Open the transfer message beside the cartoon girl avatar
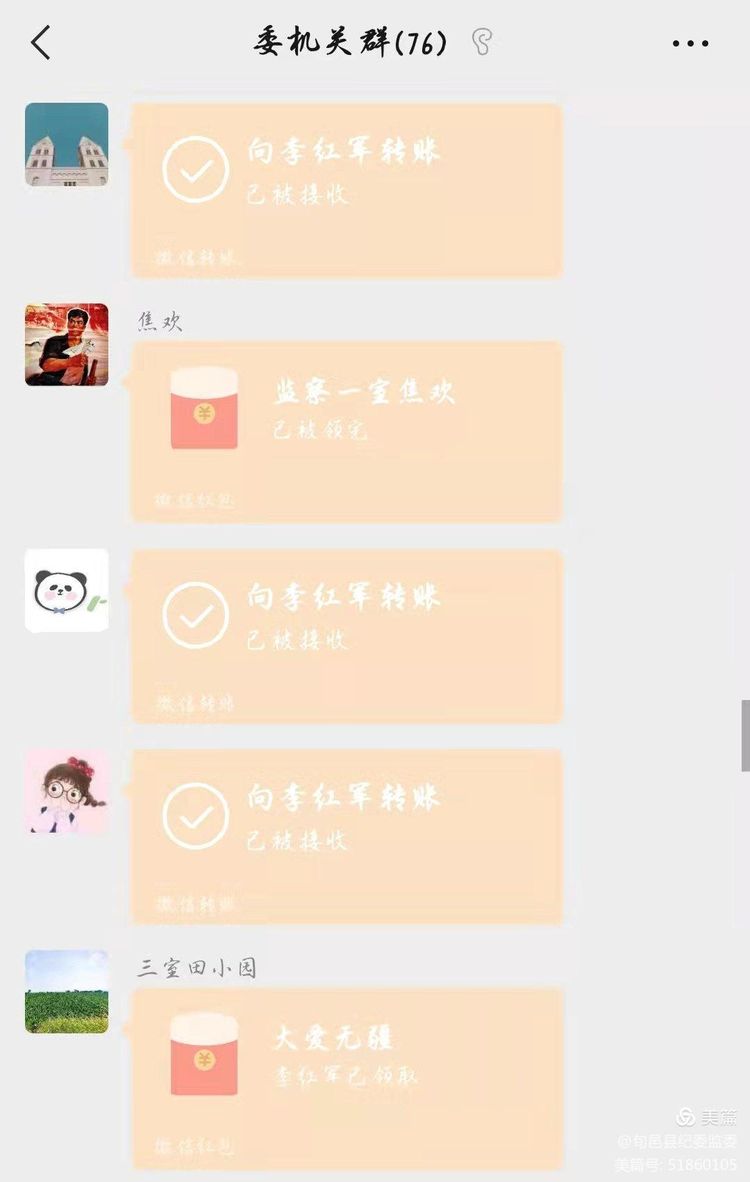The image size is (750, 1182). [x=347, y=836]
